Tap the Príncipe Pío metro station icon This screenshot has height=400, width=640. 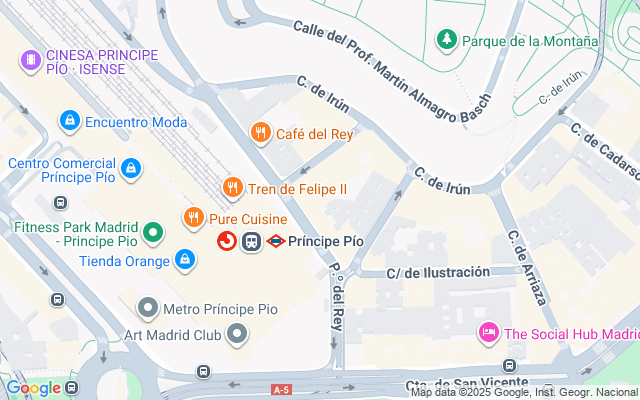click(277, 241)
